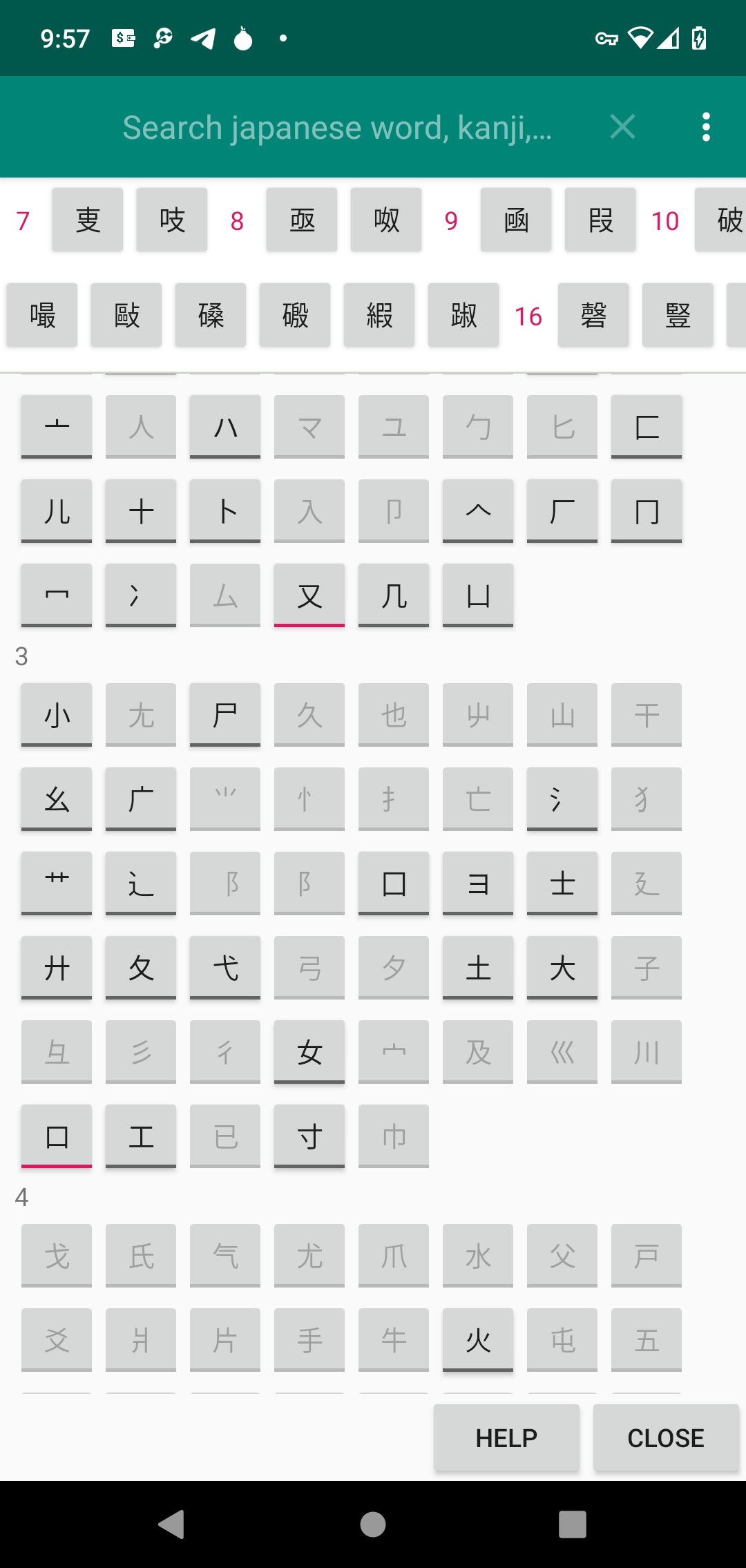Select the 寸 radical
746x1568 pixels.
(309, 1136)
